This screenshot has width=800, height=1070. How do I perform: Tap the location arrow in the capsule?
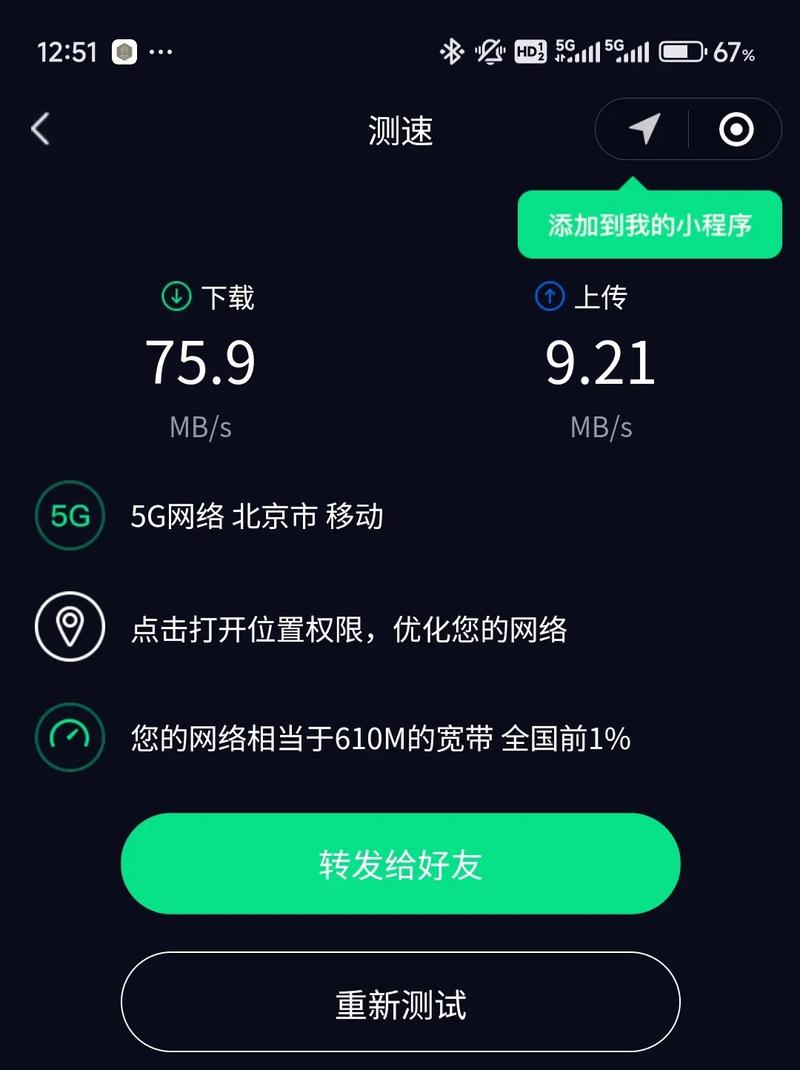point(644,129)
